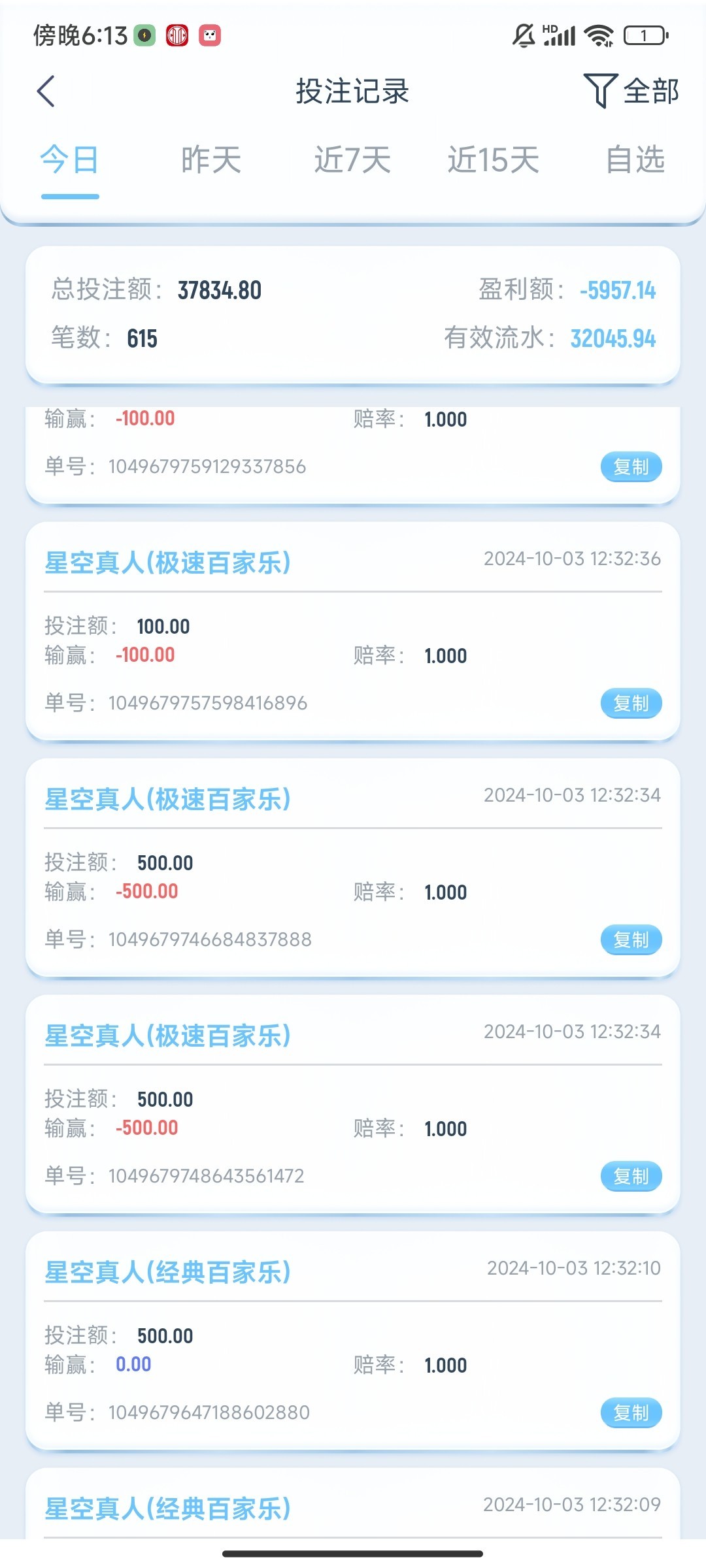Switch to the 近7天 tab
The image size is (706, 1568).
pos(352,160)
